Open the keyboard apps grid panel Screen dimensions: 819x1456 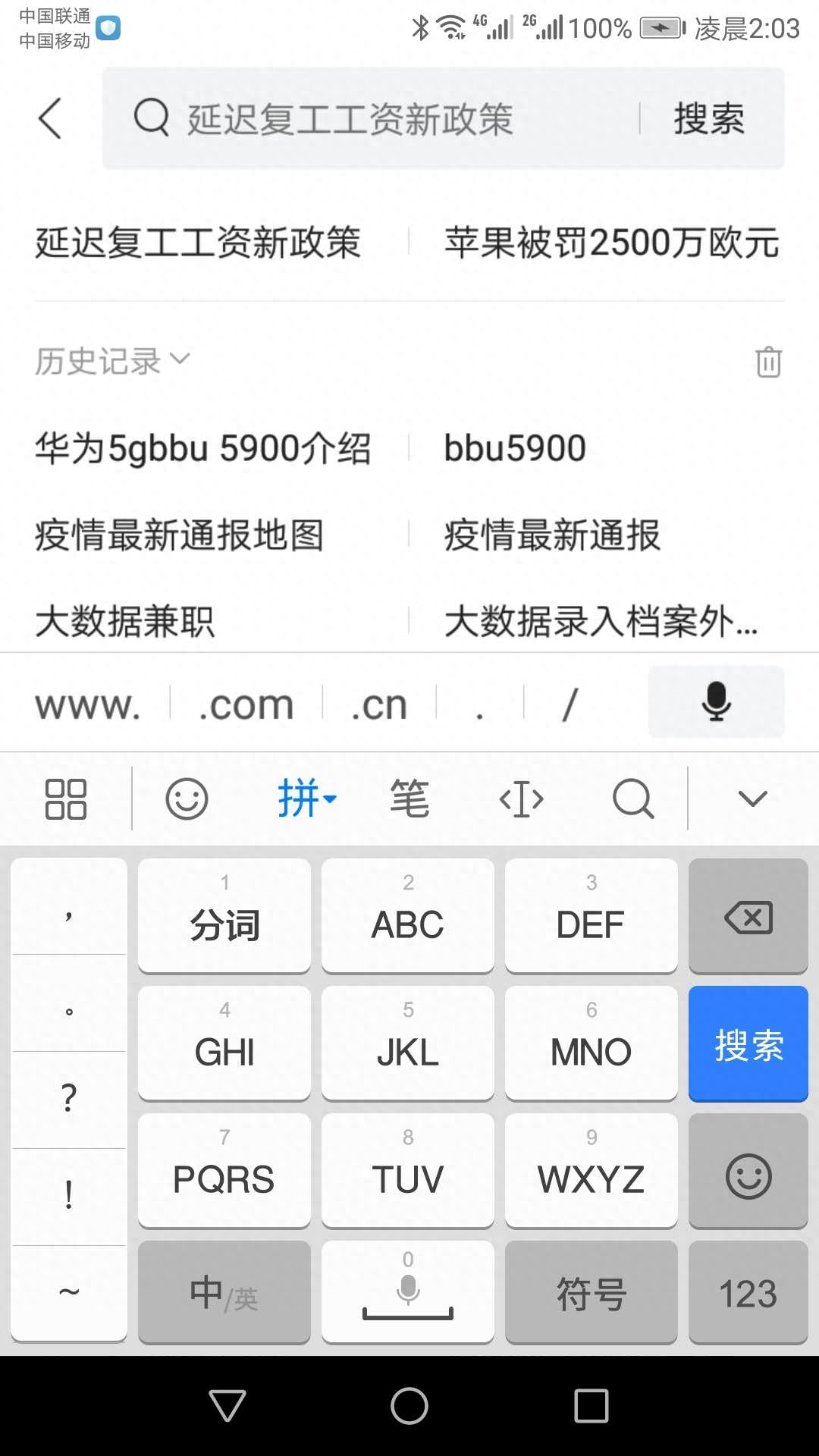(67, 799)
